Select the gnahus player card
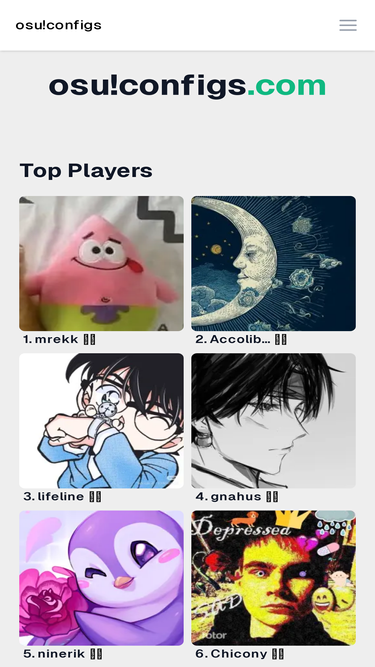The image size is (375, 667). tap(273, 428)
